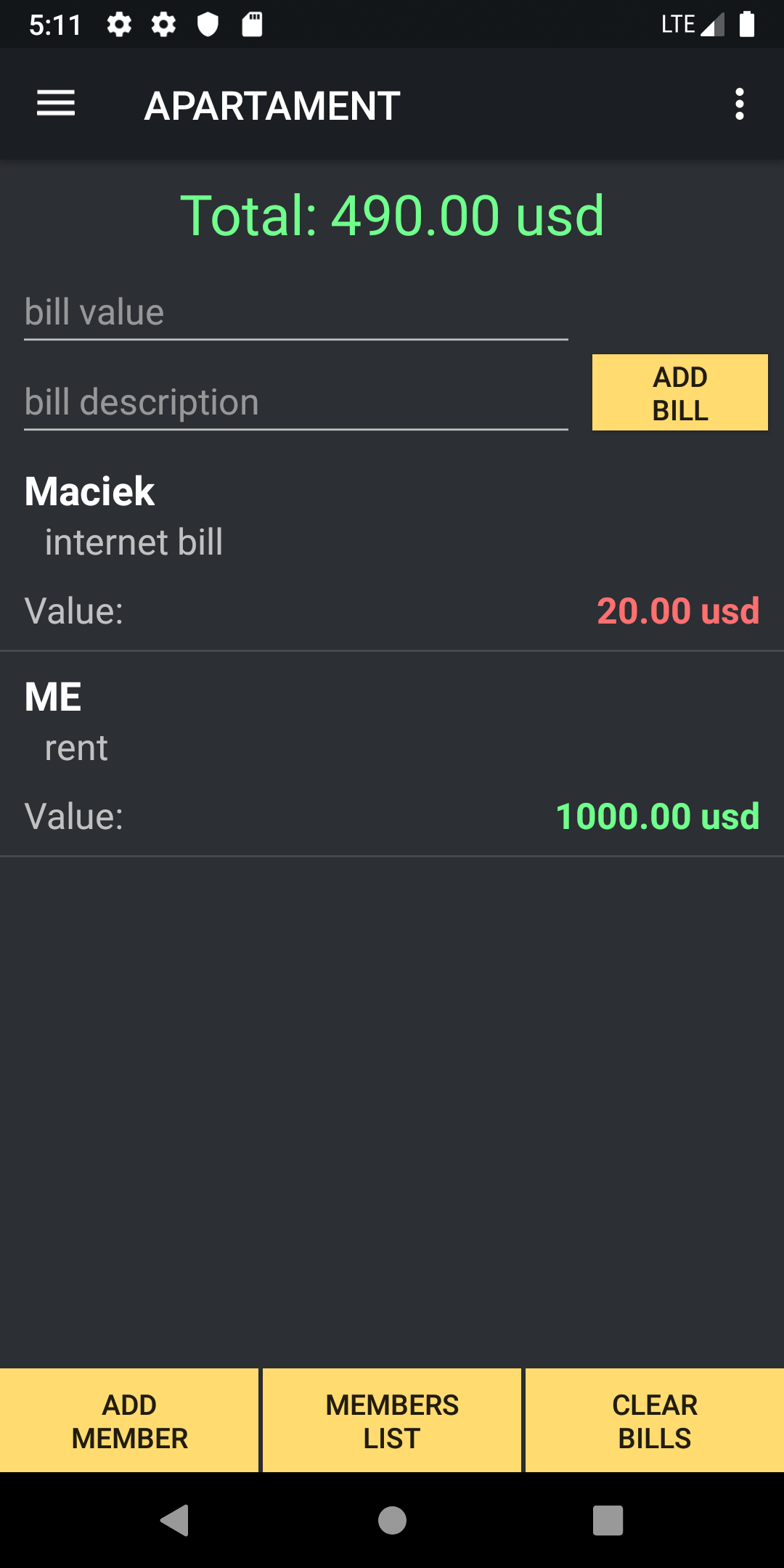Tap the bill description field
Screen dimensions: 784x1568
[x=295, y=404]
